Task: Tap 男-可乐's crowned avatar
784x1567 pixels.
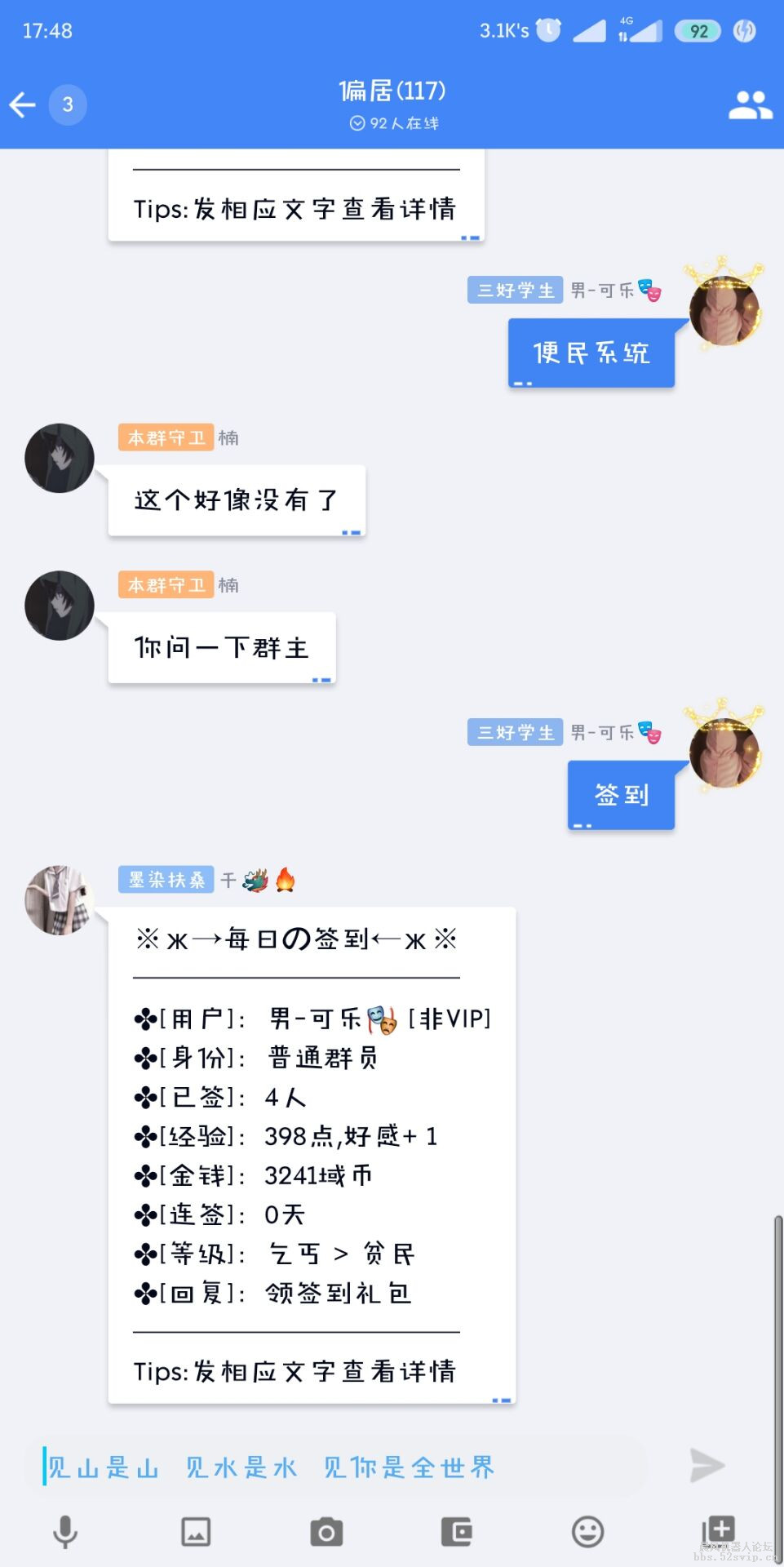Action: pyautogui.click(x=724, y=310)
